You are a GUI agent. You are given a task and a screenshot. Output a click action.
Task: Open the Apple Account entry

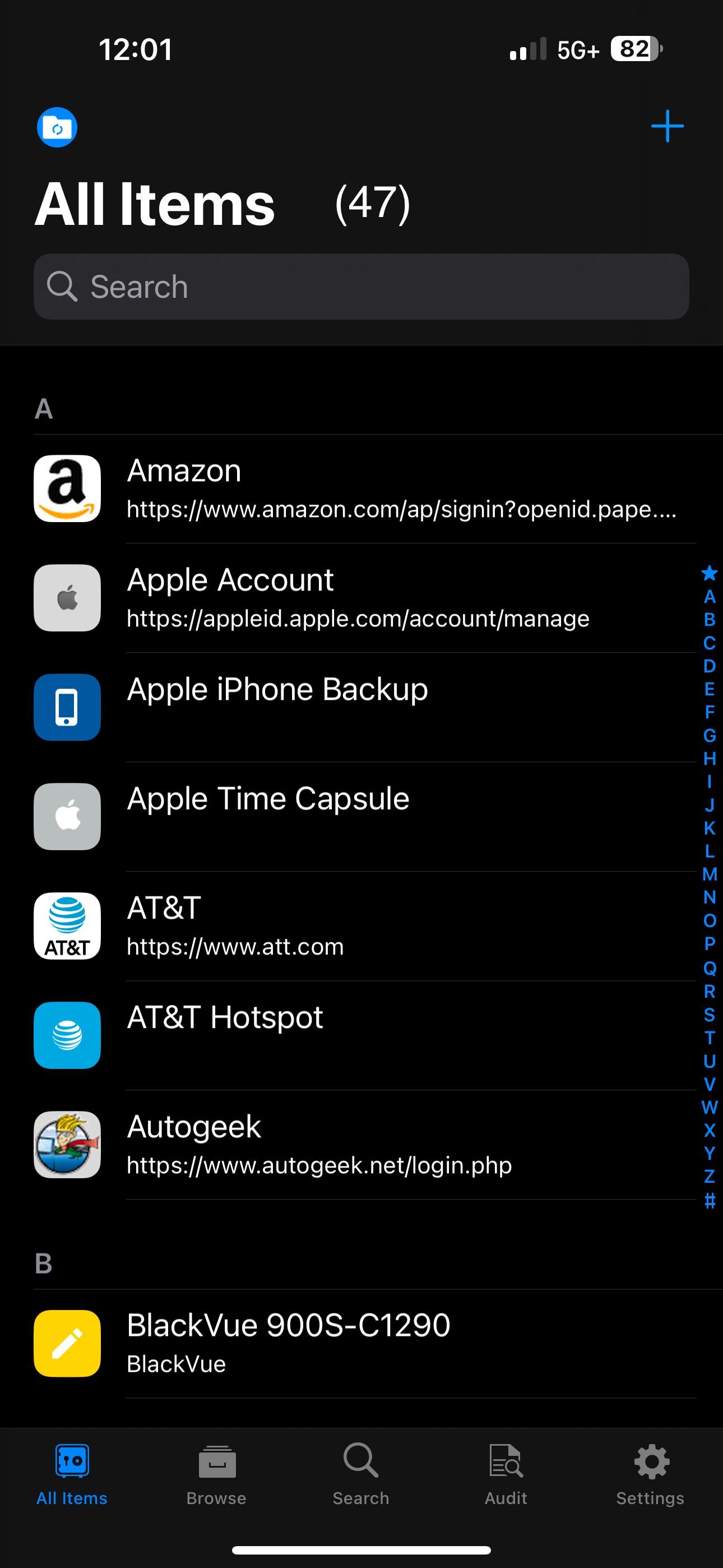(x=361, y=598)
